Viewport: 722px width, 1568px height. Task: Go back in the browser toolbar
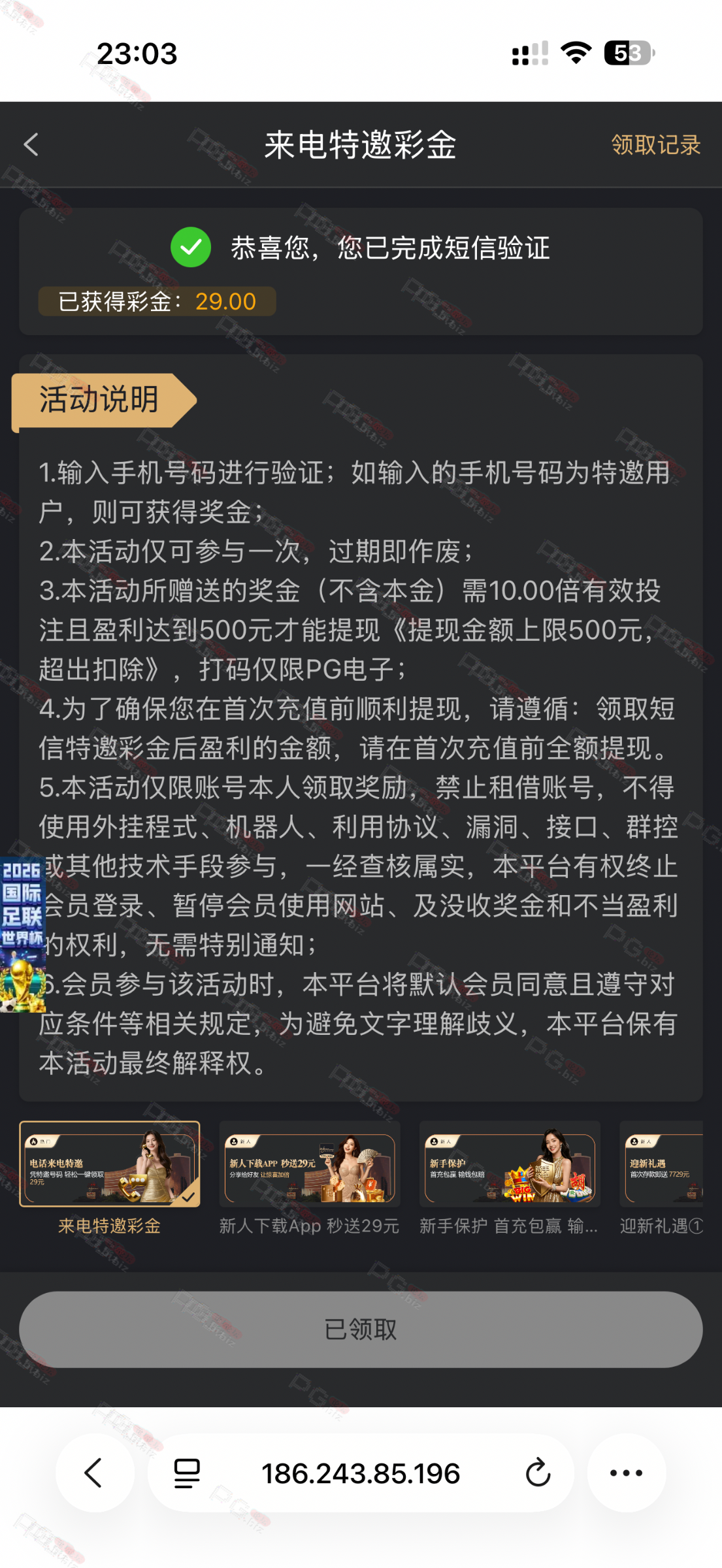tap(95, 1473)
